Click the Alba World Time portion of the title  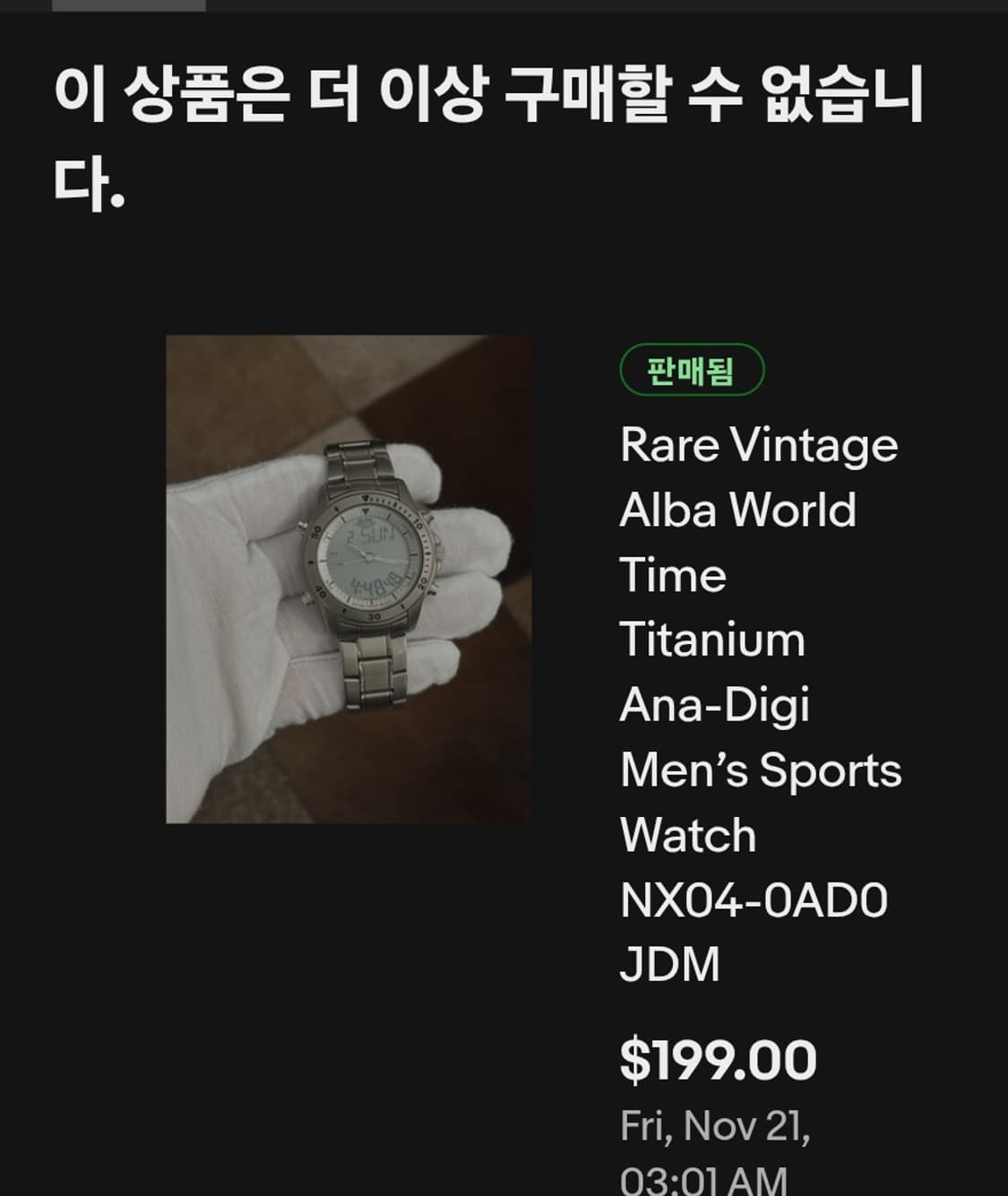pos(739,511)
